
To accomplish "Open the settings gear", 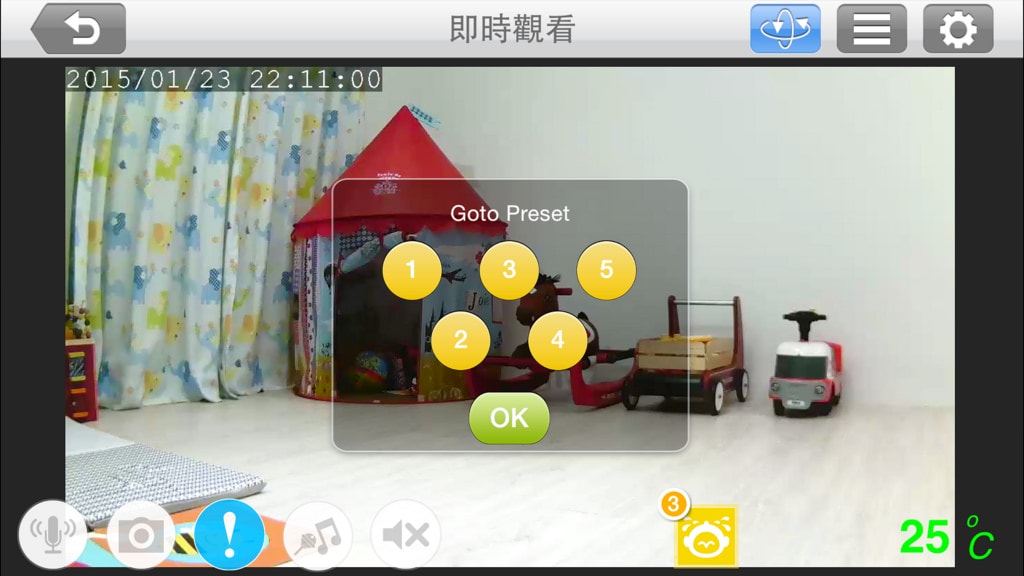I will (957, 29).
